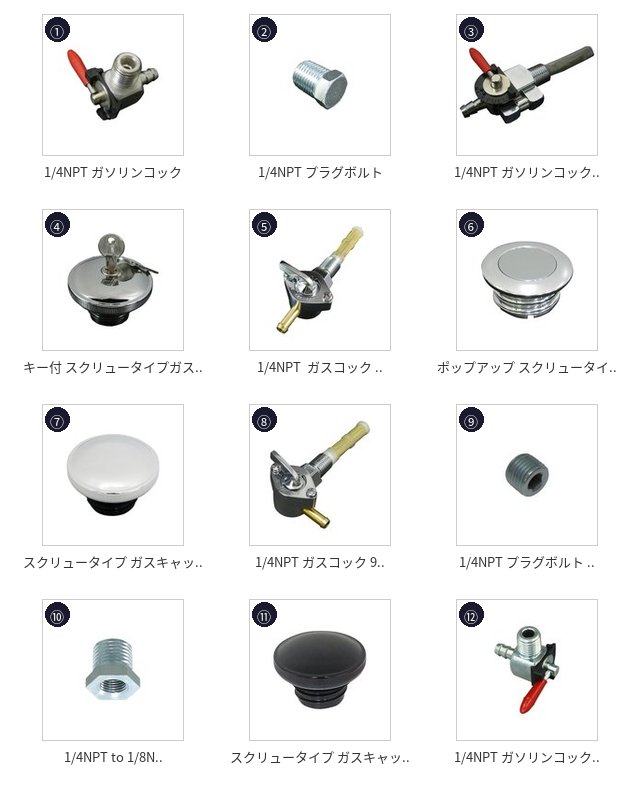
Task: Select item 8, 1/4NPT ガスコック 9..
Action: pyautogui.click(x=320, y=475)
